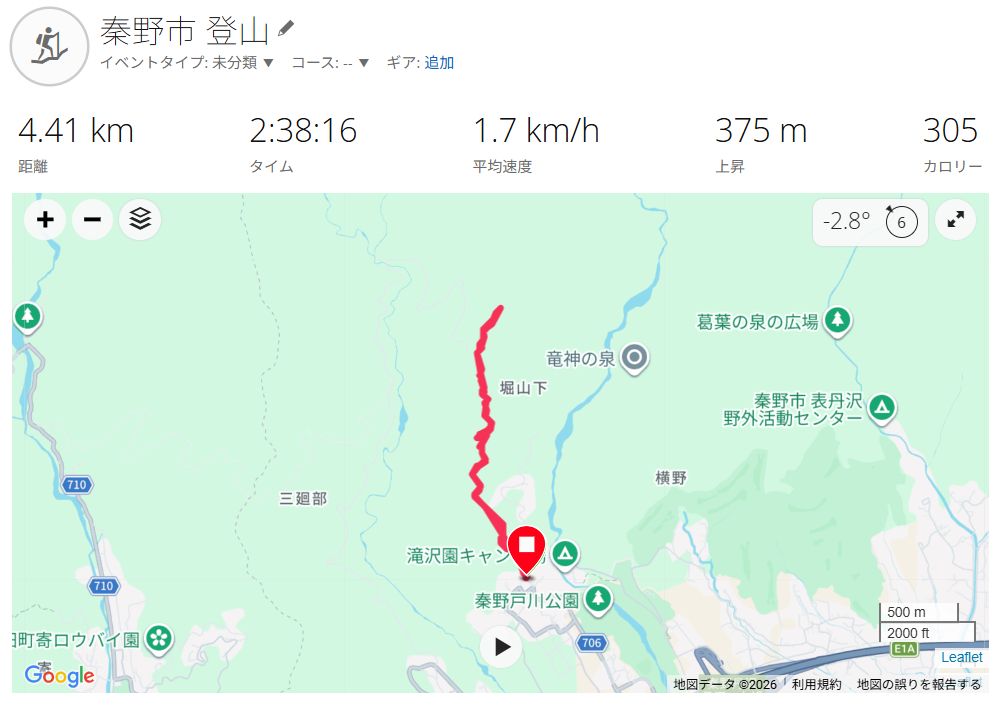Zoom in on the map

pyautogui.click(x=45, y=219)
